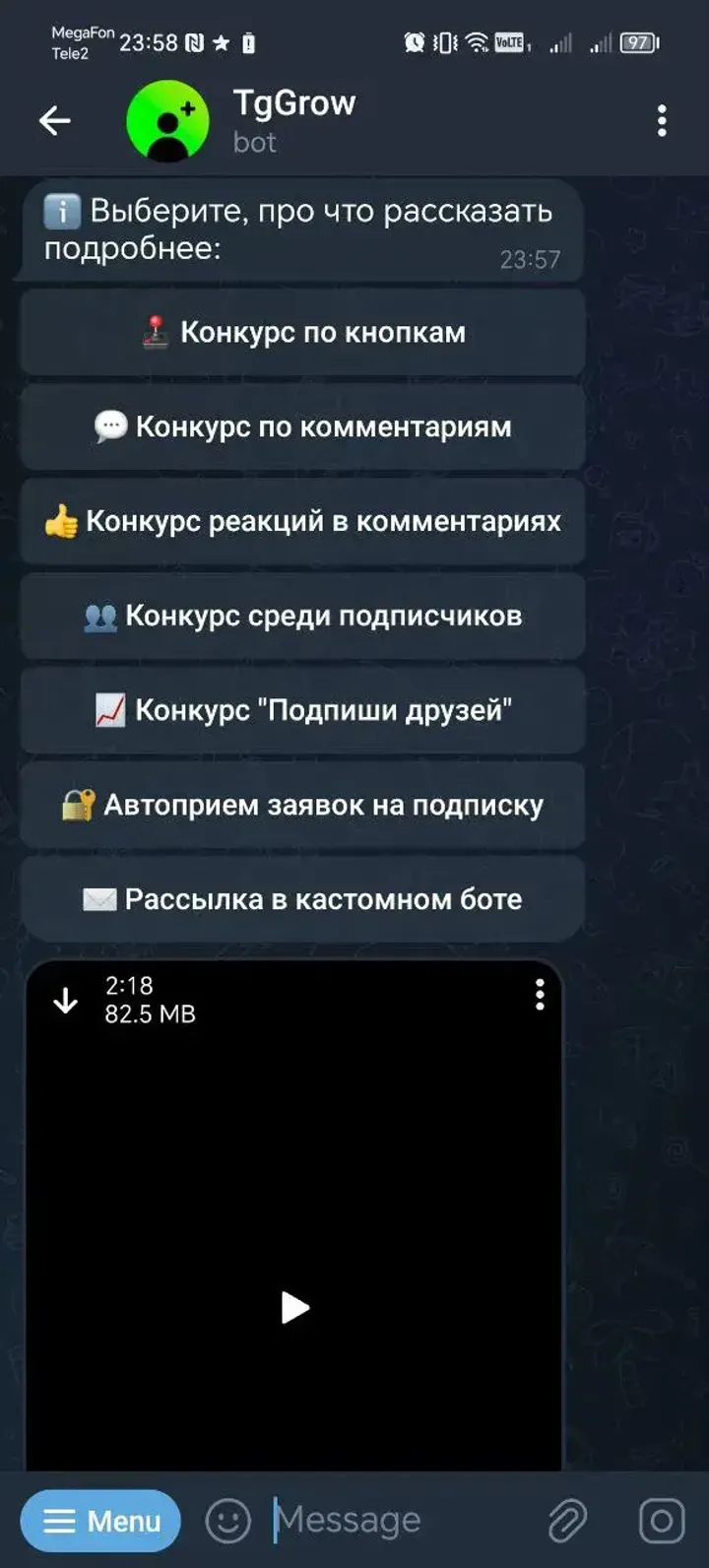
Task: Tap Конкурс реакций в комментариях
Action: [302, 522]
